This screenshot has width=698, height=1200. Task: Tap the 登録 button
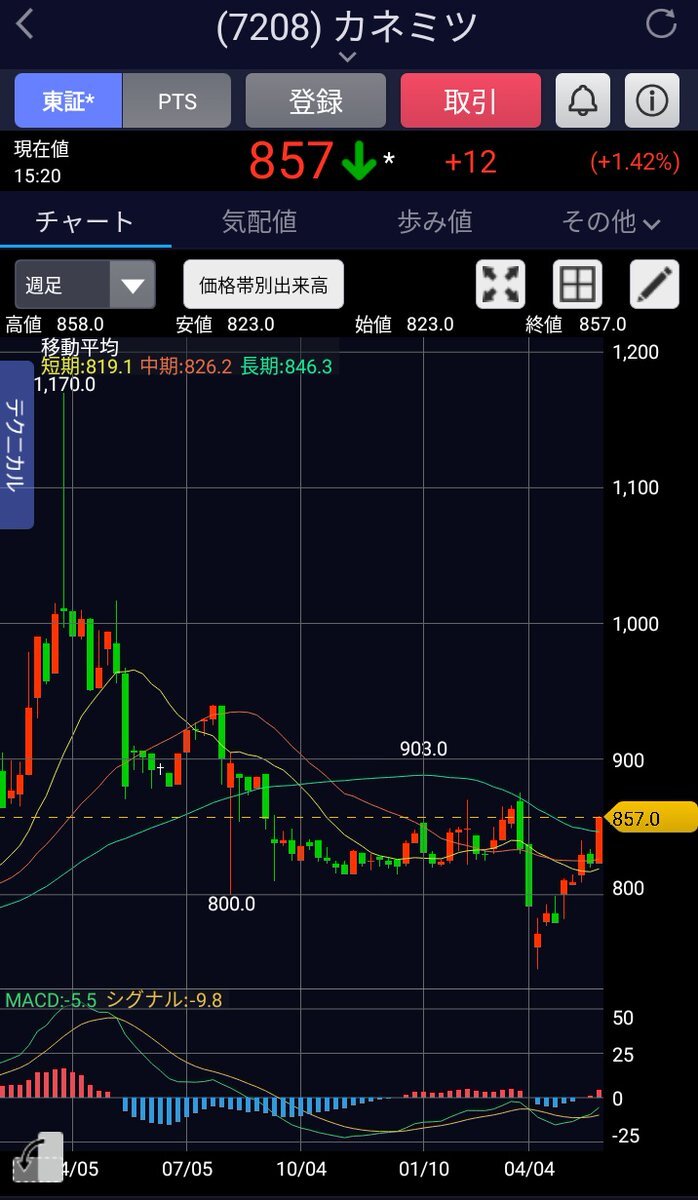[x=315, y=101]
